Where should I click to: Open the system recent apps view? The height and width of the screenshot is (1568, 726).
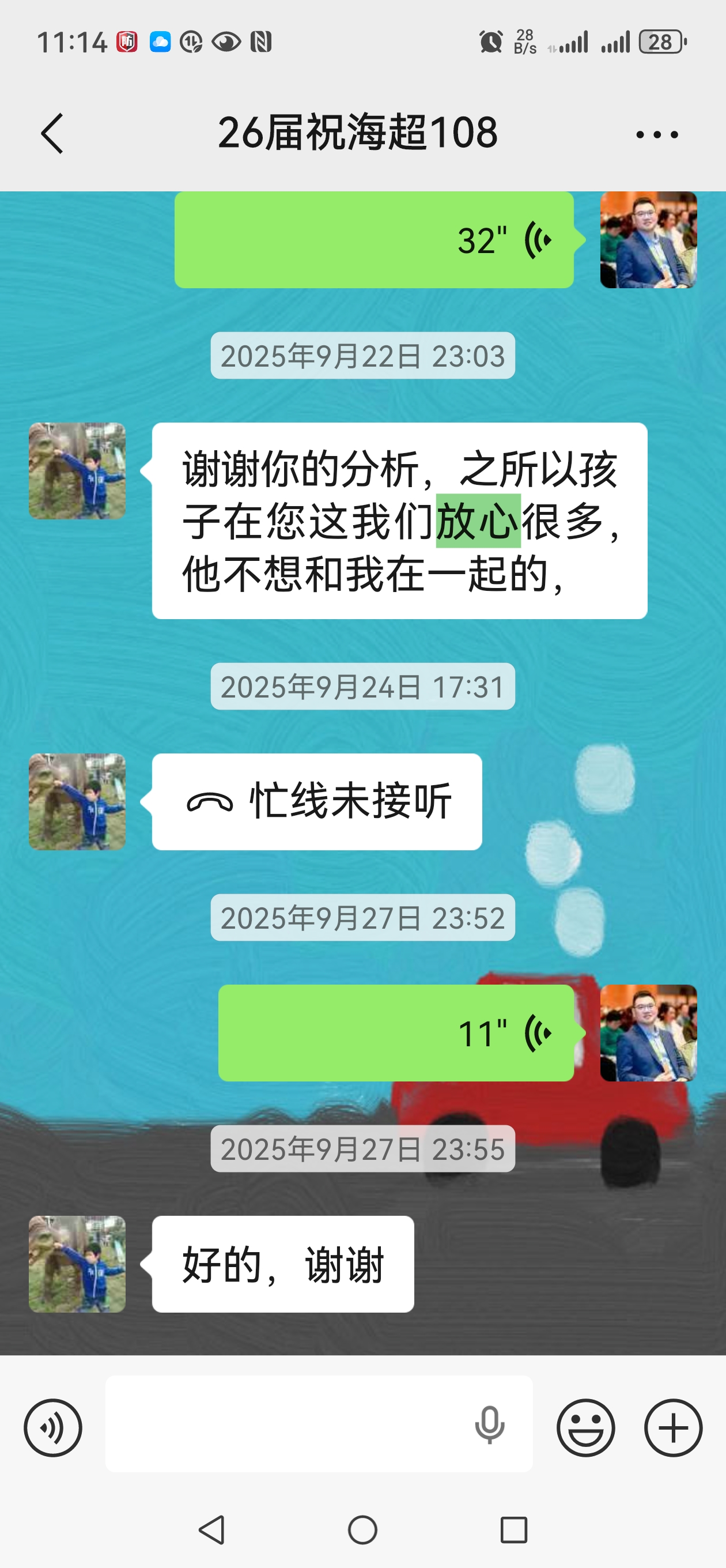click(x=513, y=1529)
